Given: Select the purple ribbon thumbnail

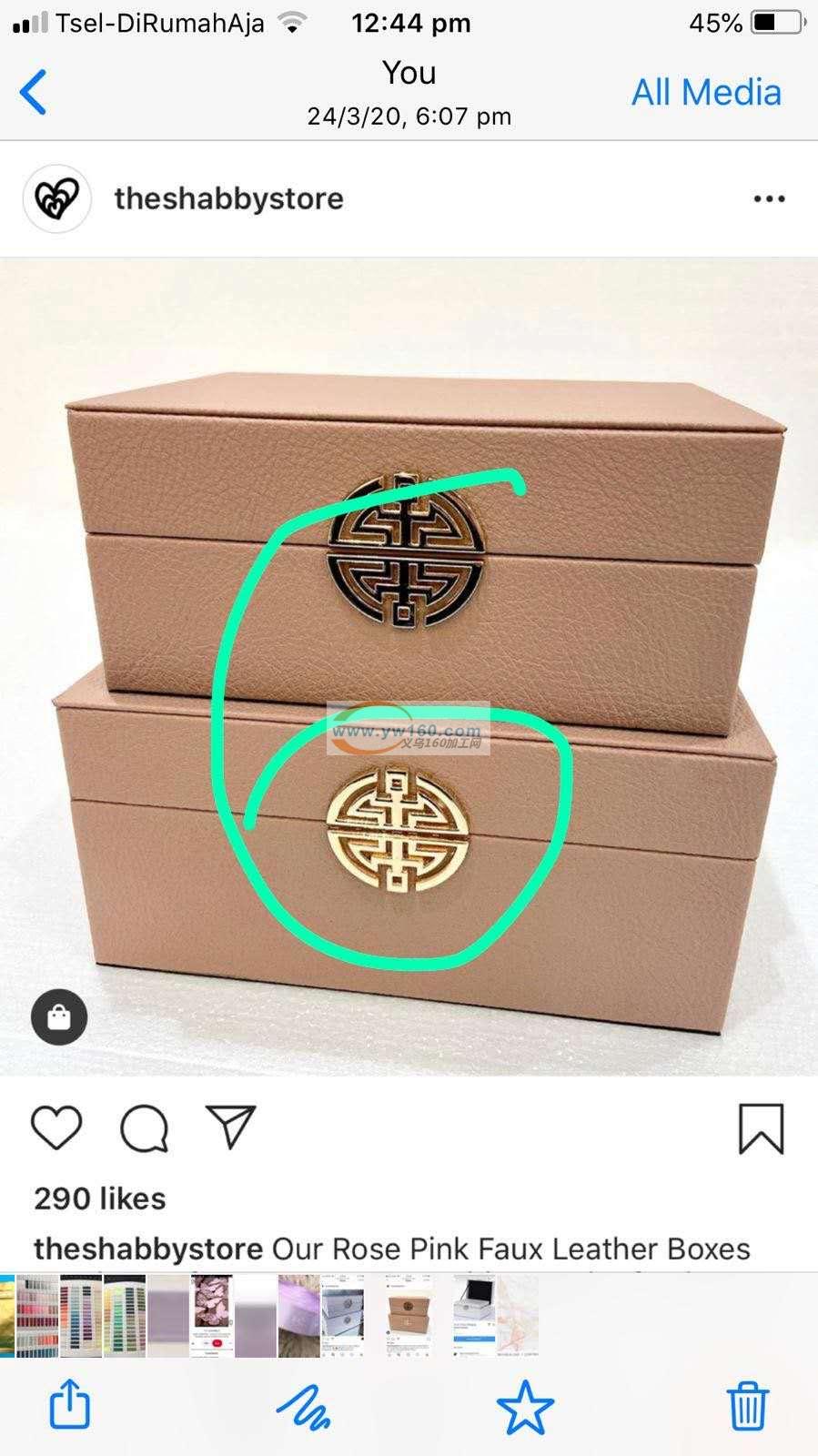Looking at the screenshot, I should pyautogui.click(x=298, y=1316).
